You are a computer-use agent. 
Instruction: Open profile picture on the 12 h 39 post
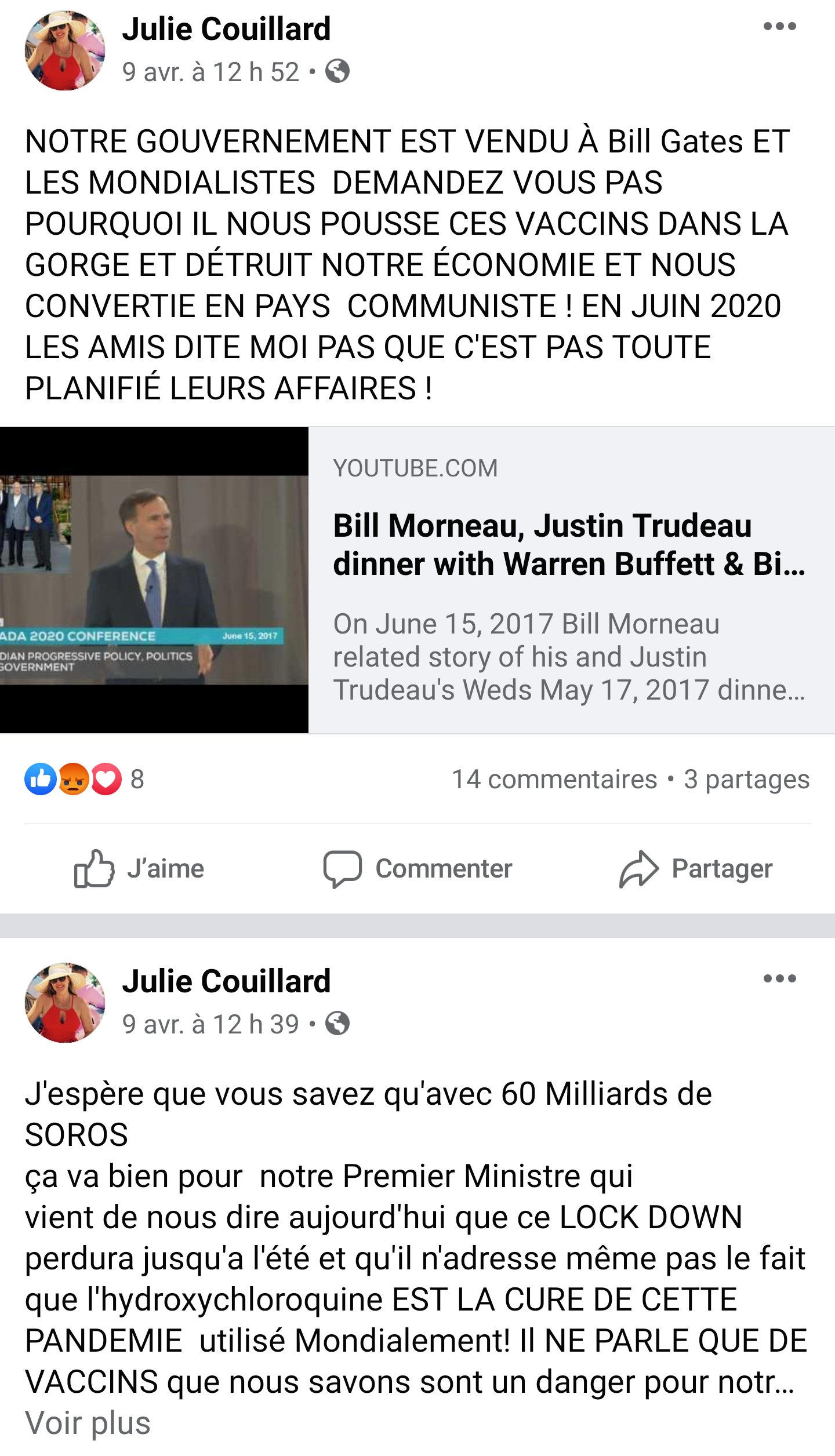[65, 1003]
